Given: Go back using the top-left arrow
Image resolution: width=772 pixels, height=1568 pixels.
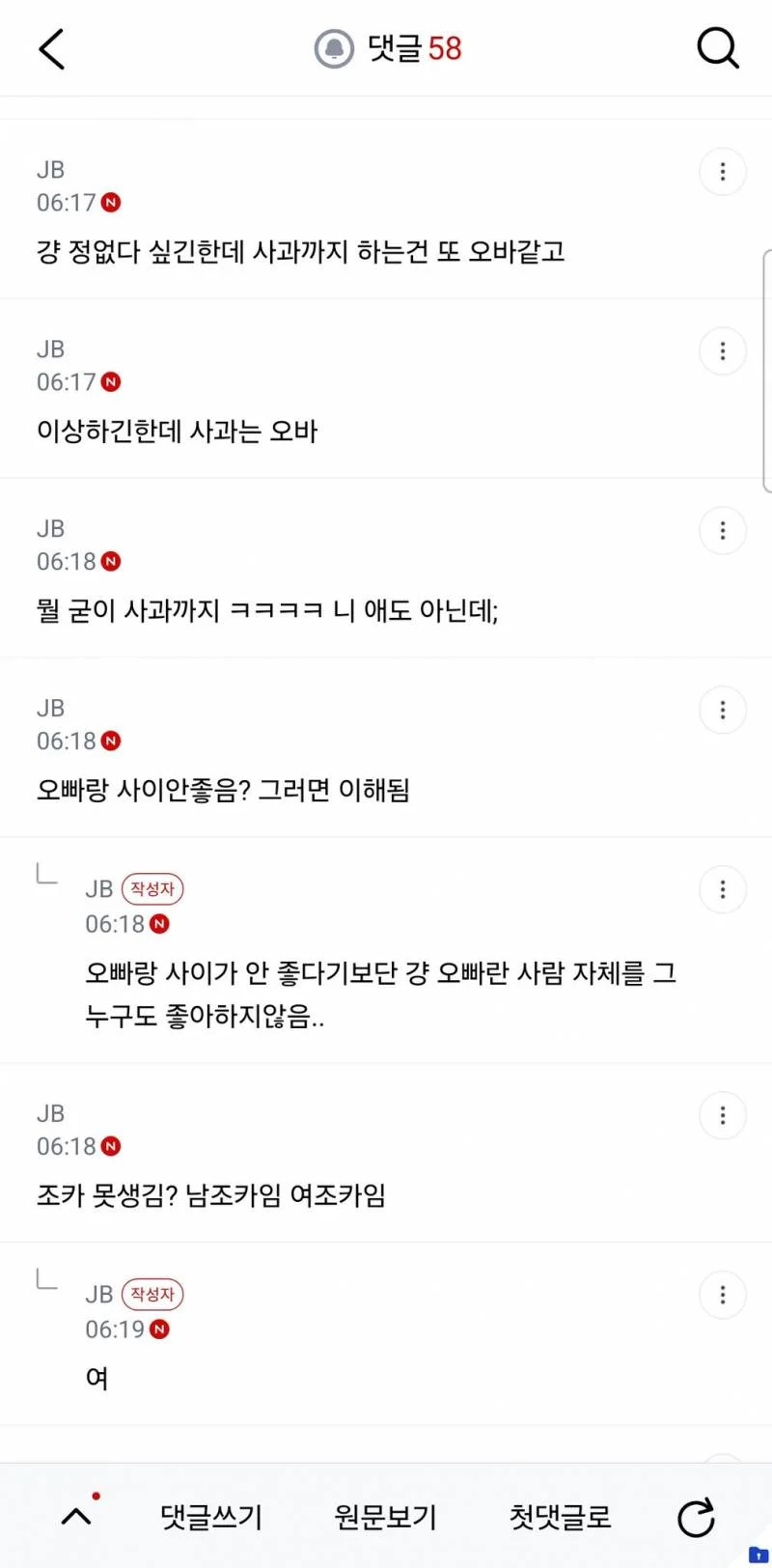Looking at the screenshot, I should (51, 48).
